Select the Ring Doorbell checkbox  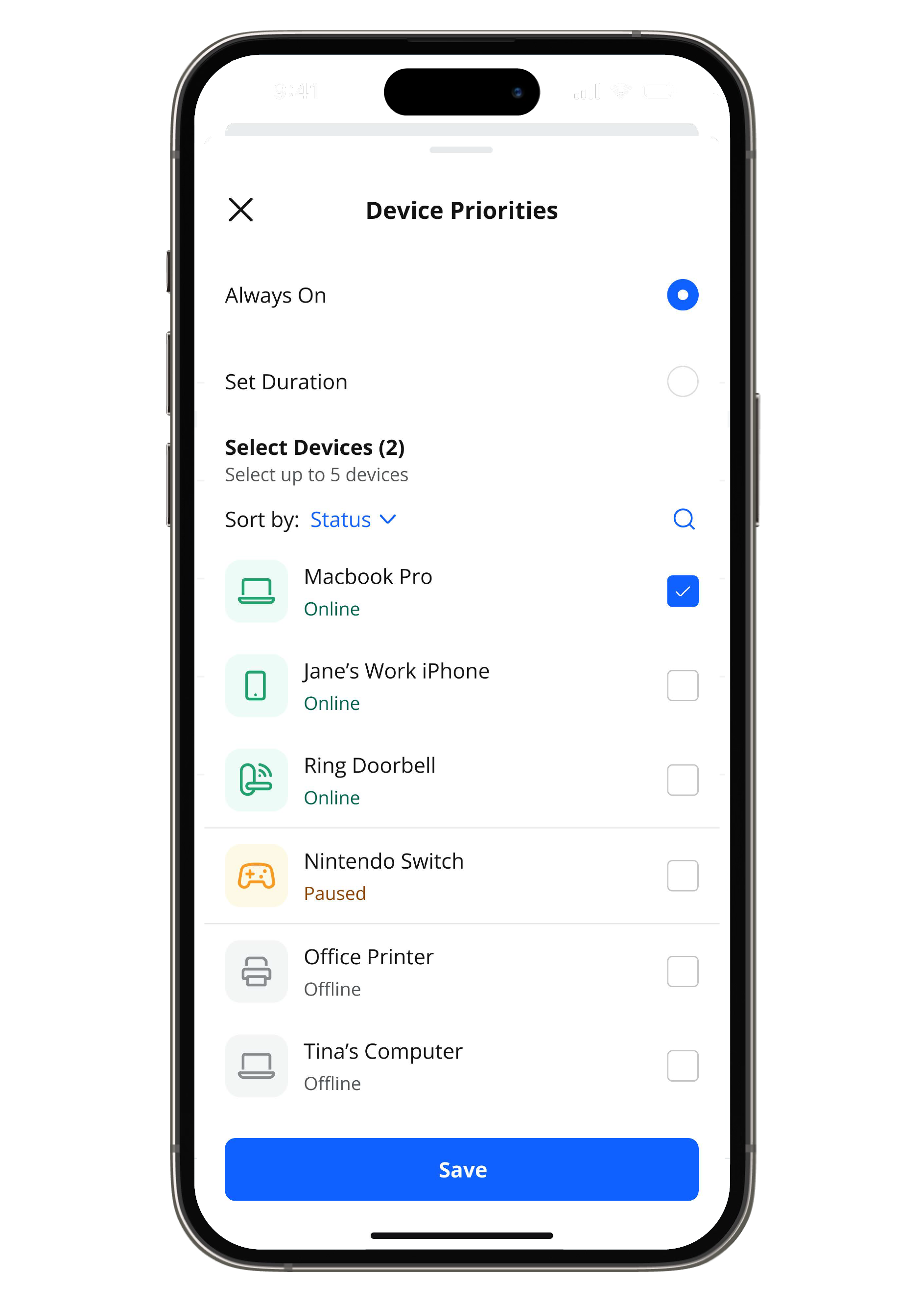point(682,780)
